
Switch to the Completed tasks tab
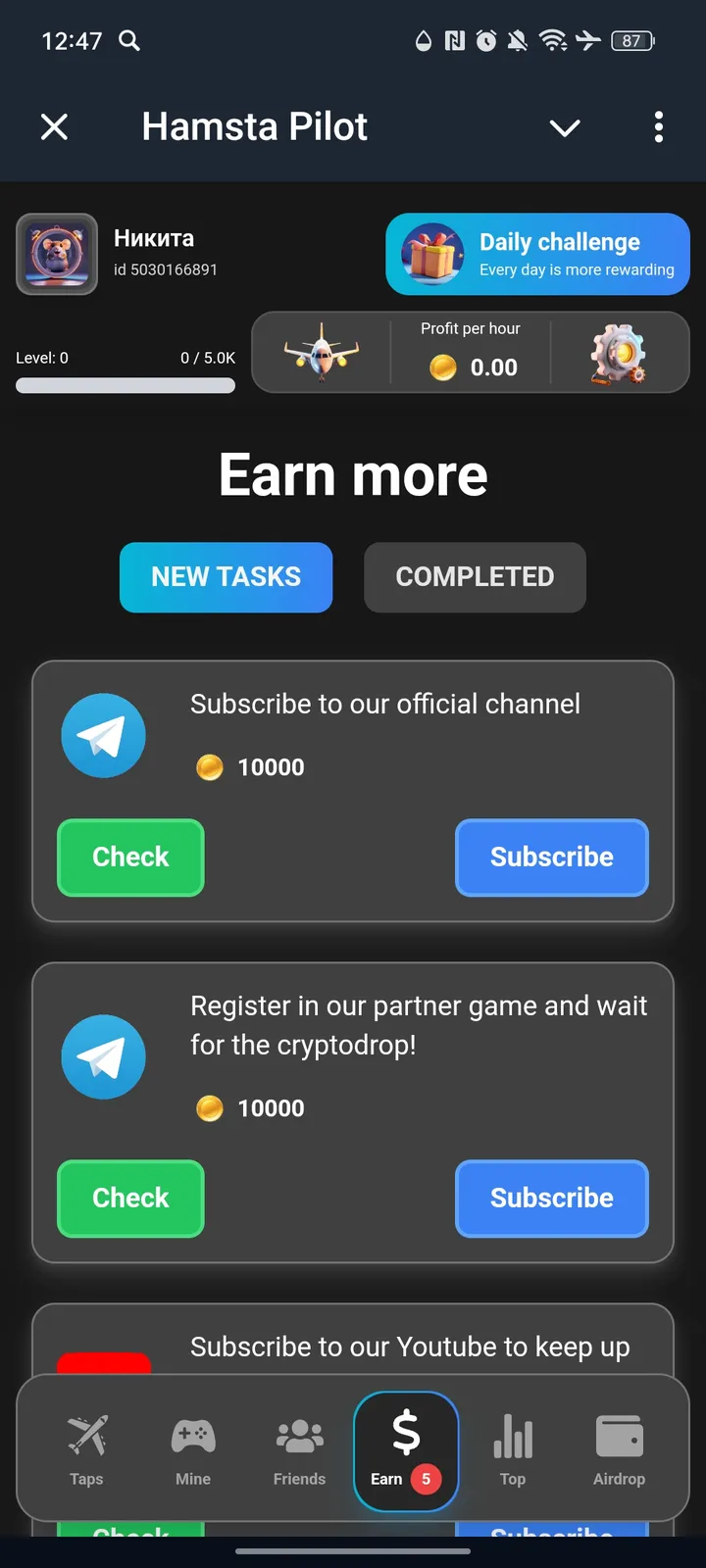click(475, 577)
